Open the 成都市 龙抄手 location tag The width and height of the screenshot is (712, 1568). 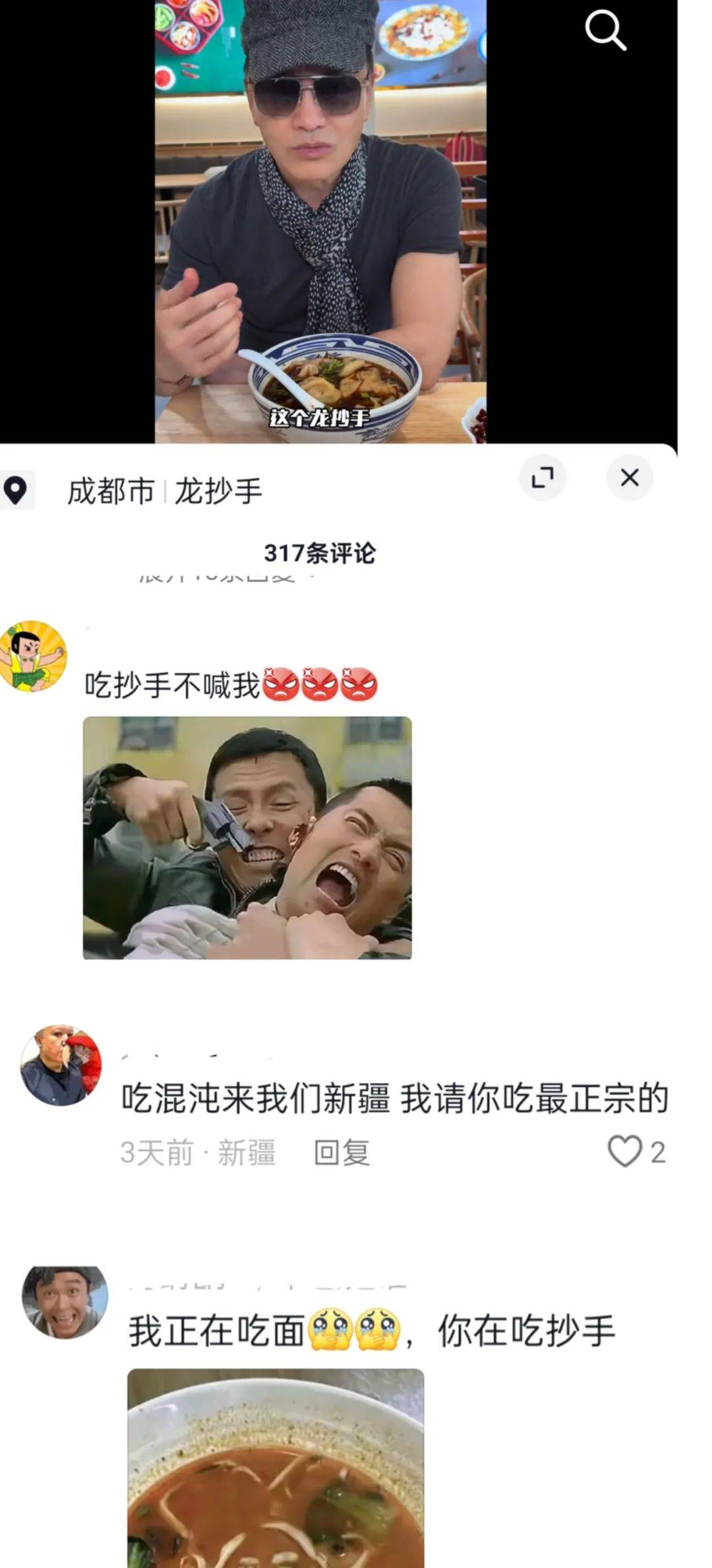pyautogui.click(x=165, y=491)
